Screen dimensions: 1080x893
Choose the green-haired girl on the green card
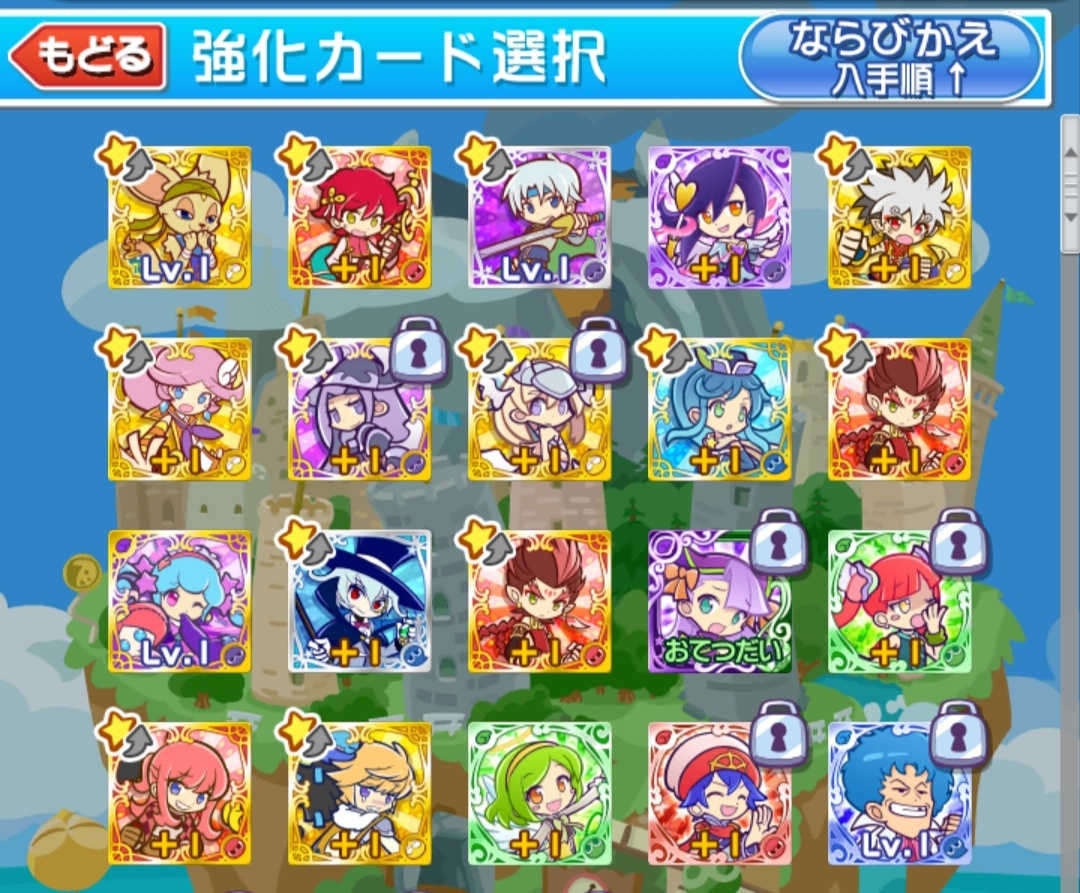click(x=539, y=792)
